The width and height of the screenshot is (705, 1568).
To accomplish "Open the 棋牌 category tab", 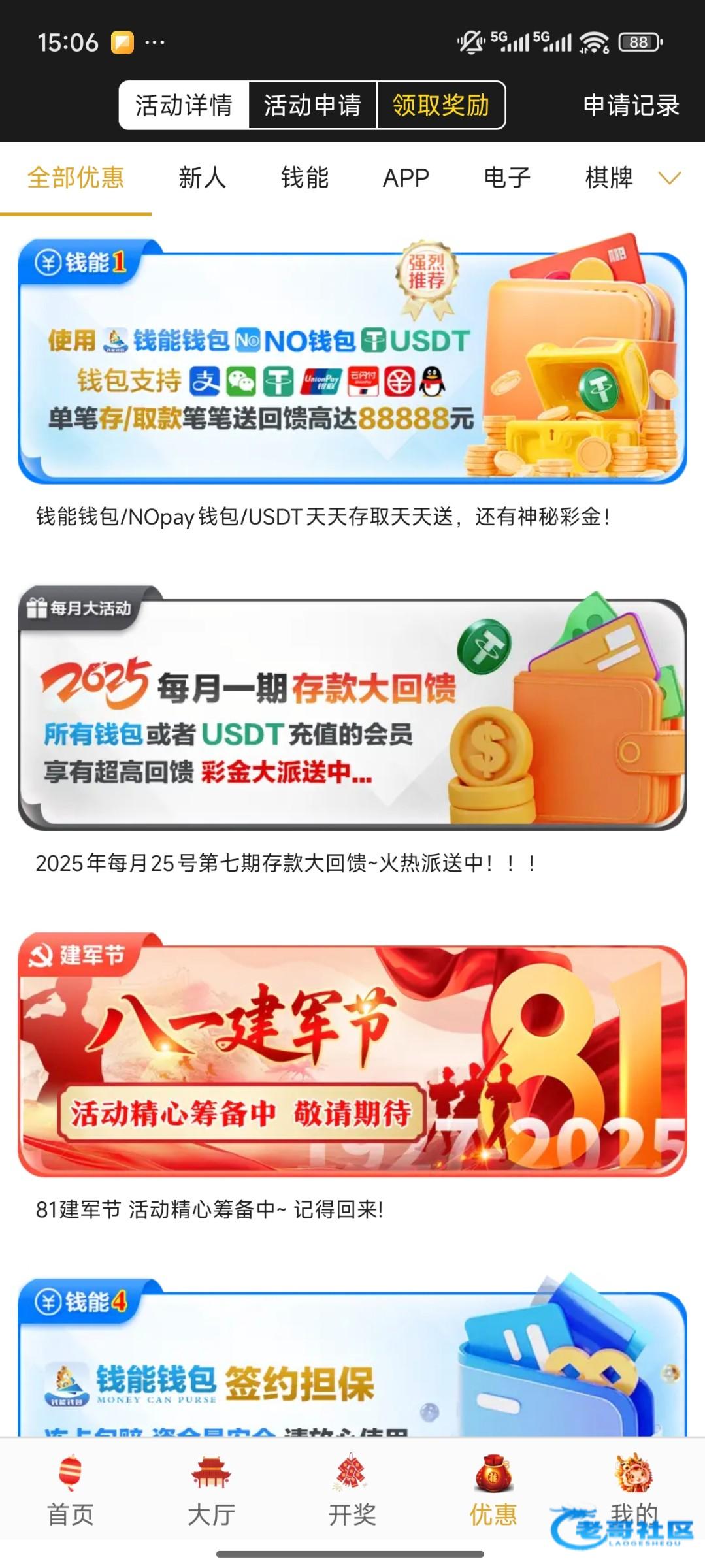I will point(609,178).
